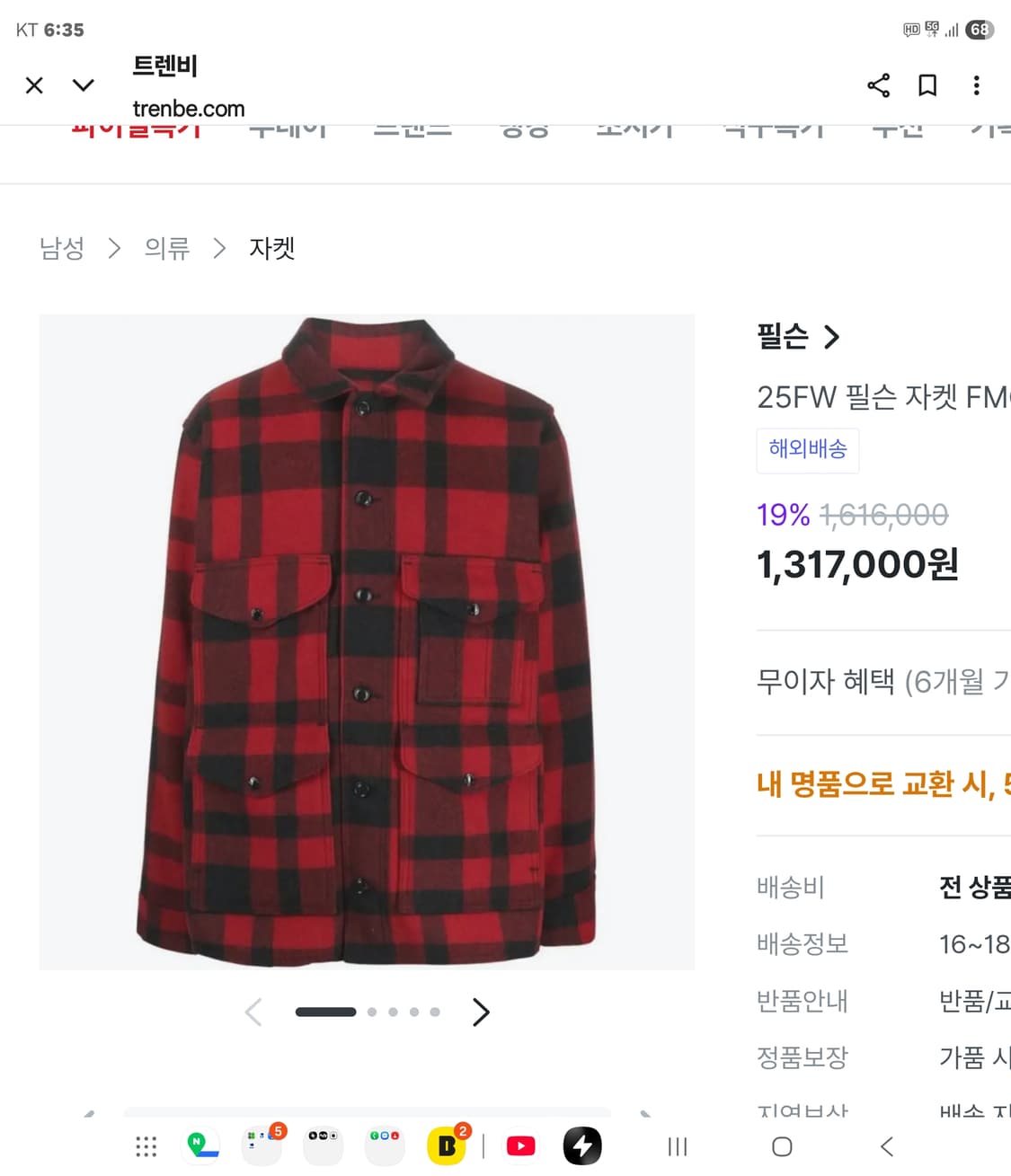1011x1176 pixels.
Task: Open the app drawer grid icon
Action: pos(145,1145)
